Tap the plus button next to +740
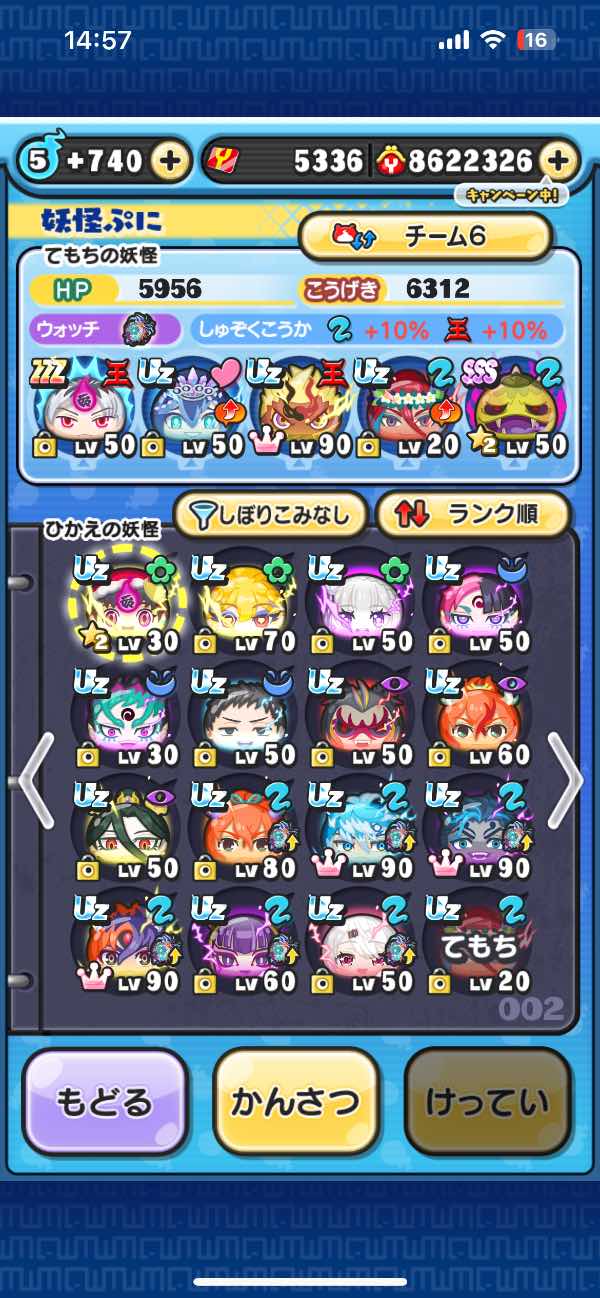The image size is (600, 1298). 171,160
